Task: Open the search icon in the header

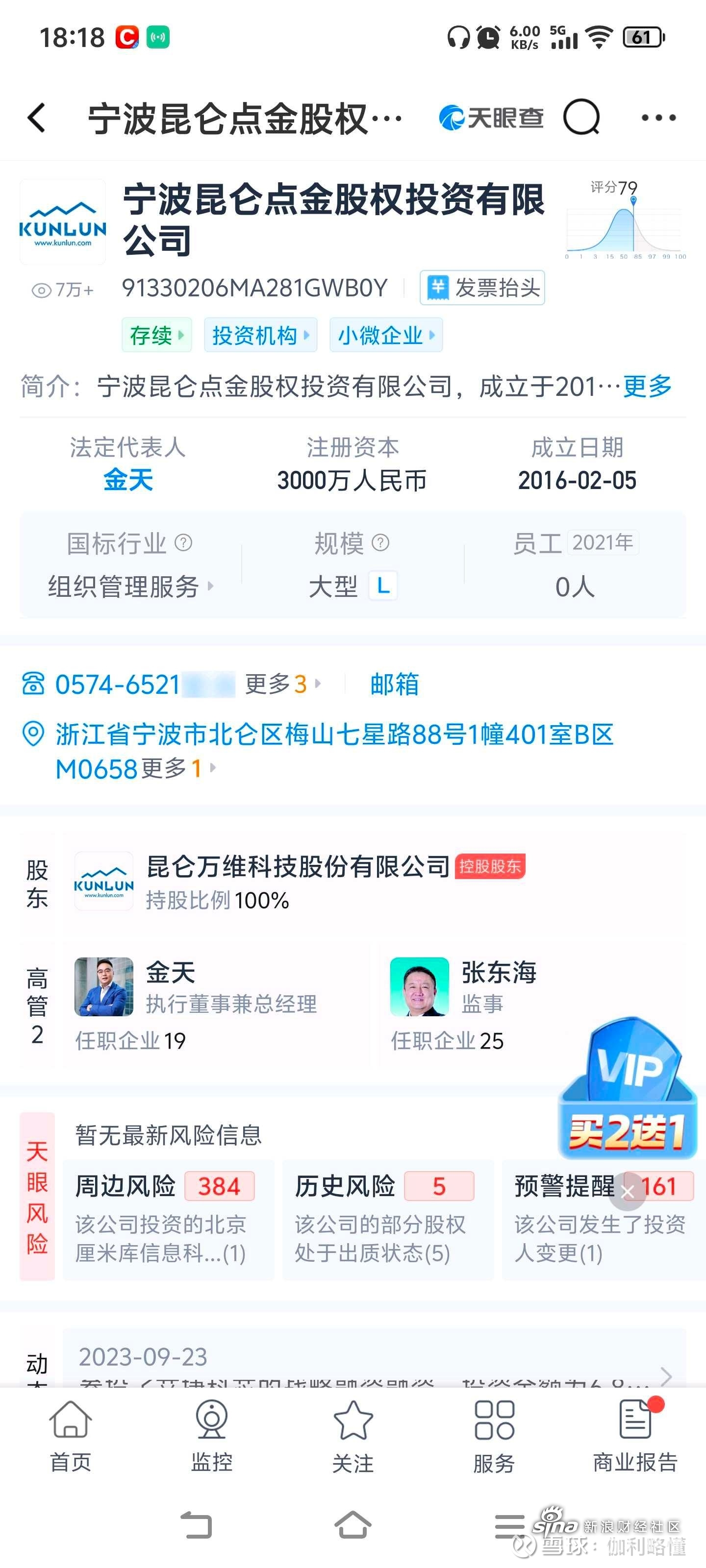Action: [x=581, y=117]
